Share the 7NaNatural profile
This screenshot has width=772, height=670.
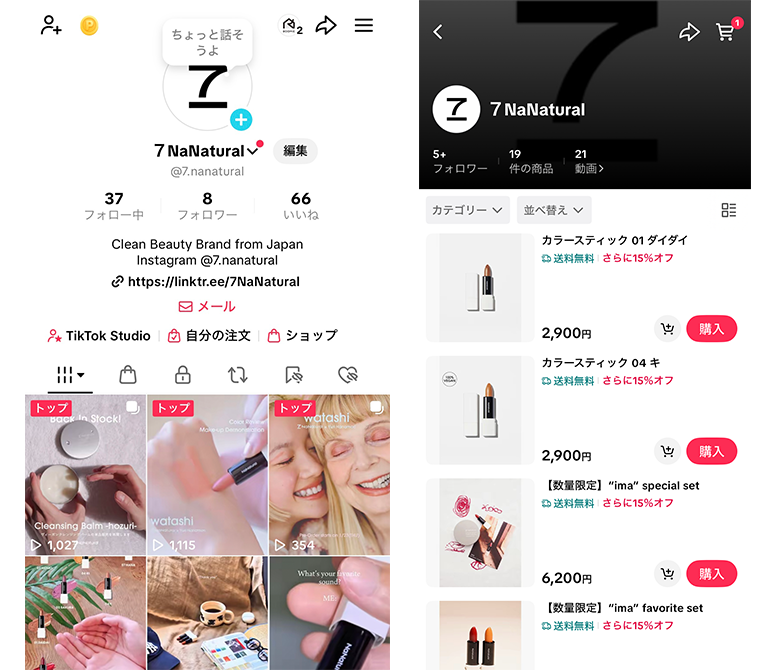[x=326, y=26]
